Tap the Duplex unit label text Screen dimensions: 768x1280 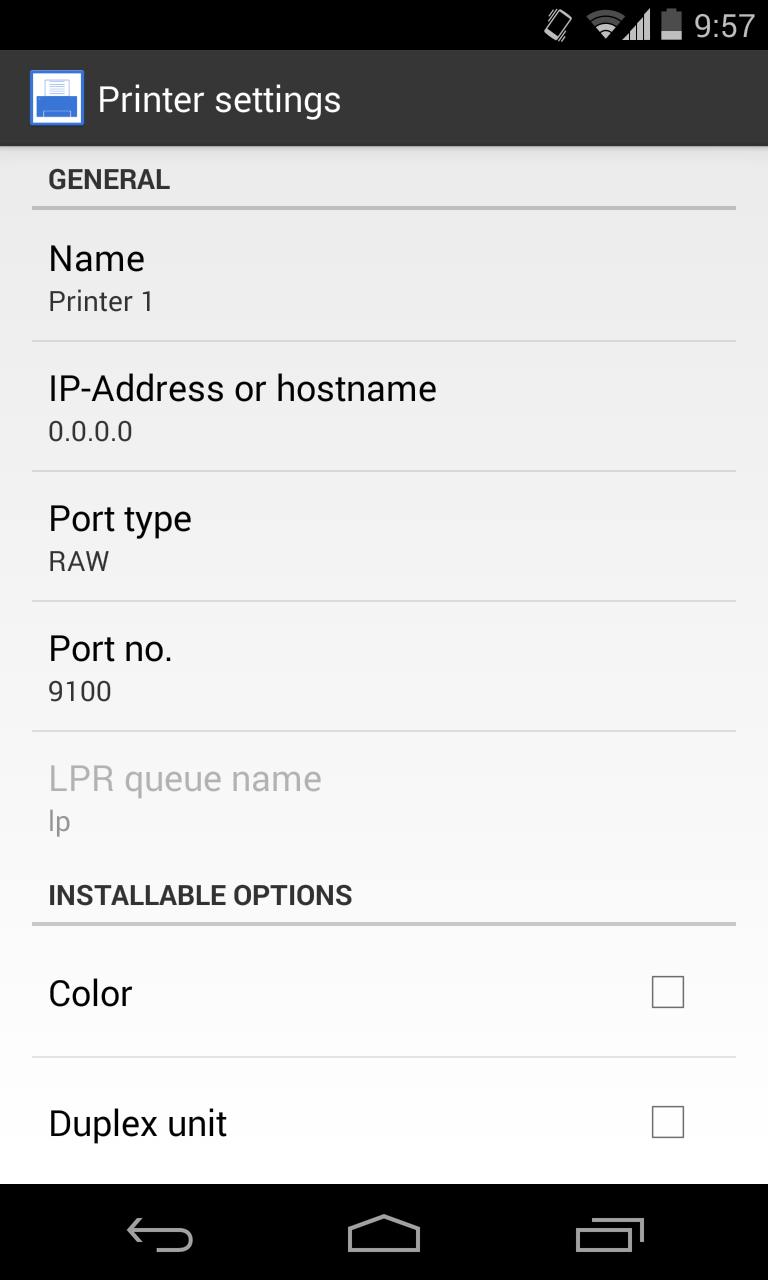pos(137,1122)
